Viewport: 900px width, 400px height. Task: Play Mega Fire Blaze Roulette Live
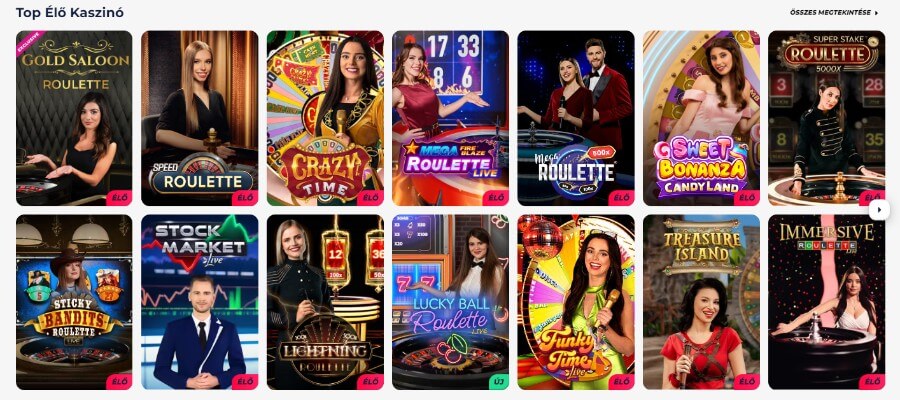450,118
